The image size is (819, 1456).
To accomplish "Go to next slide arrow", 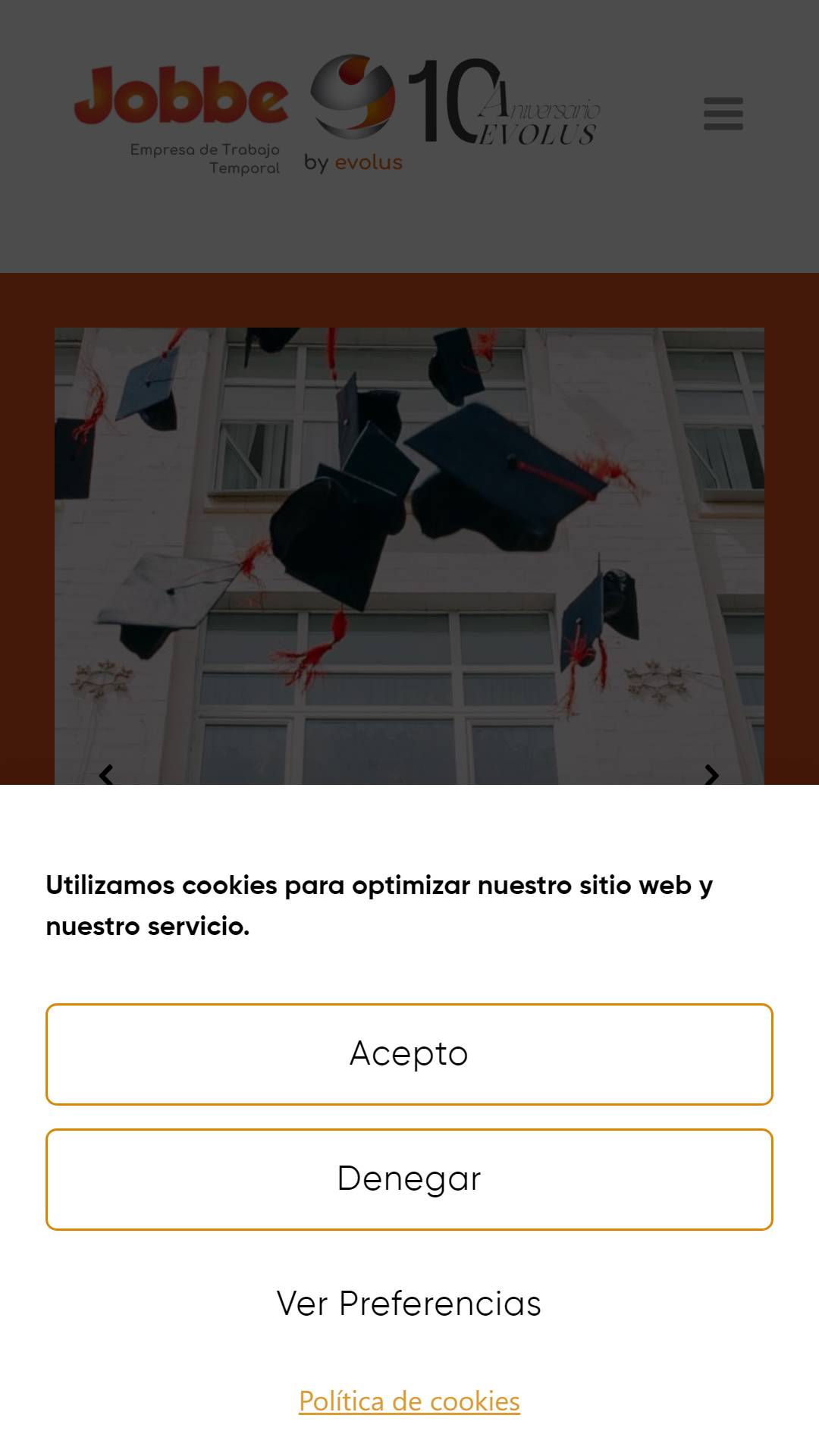I will 711,774.
